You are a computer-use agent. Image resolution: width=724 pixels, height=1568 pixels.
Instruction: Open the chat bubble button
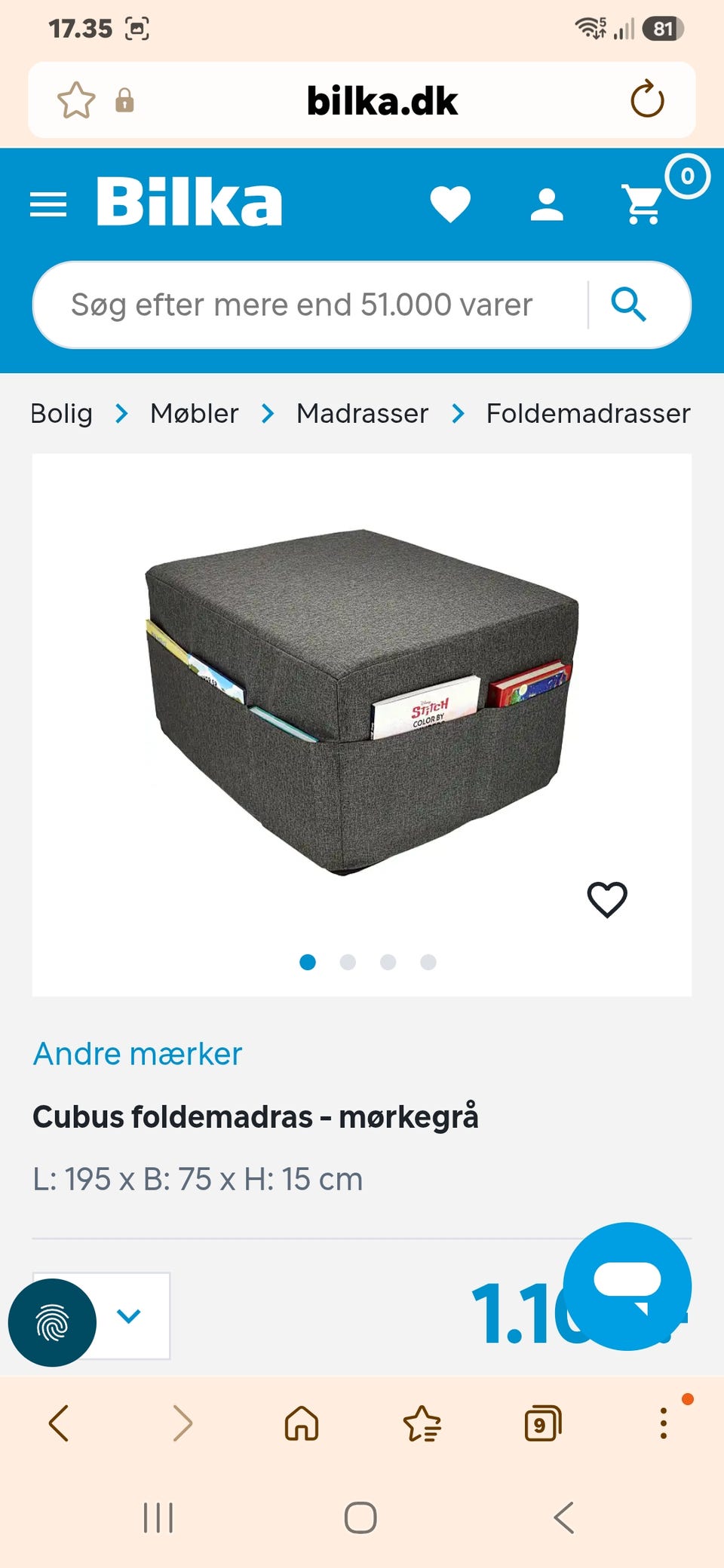point(627,1286)
